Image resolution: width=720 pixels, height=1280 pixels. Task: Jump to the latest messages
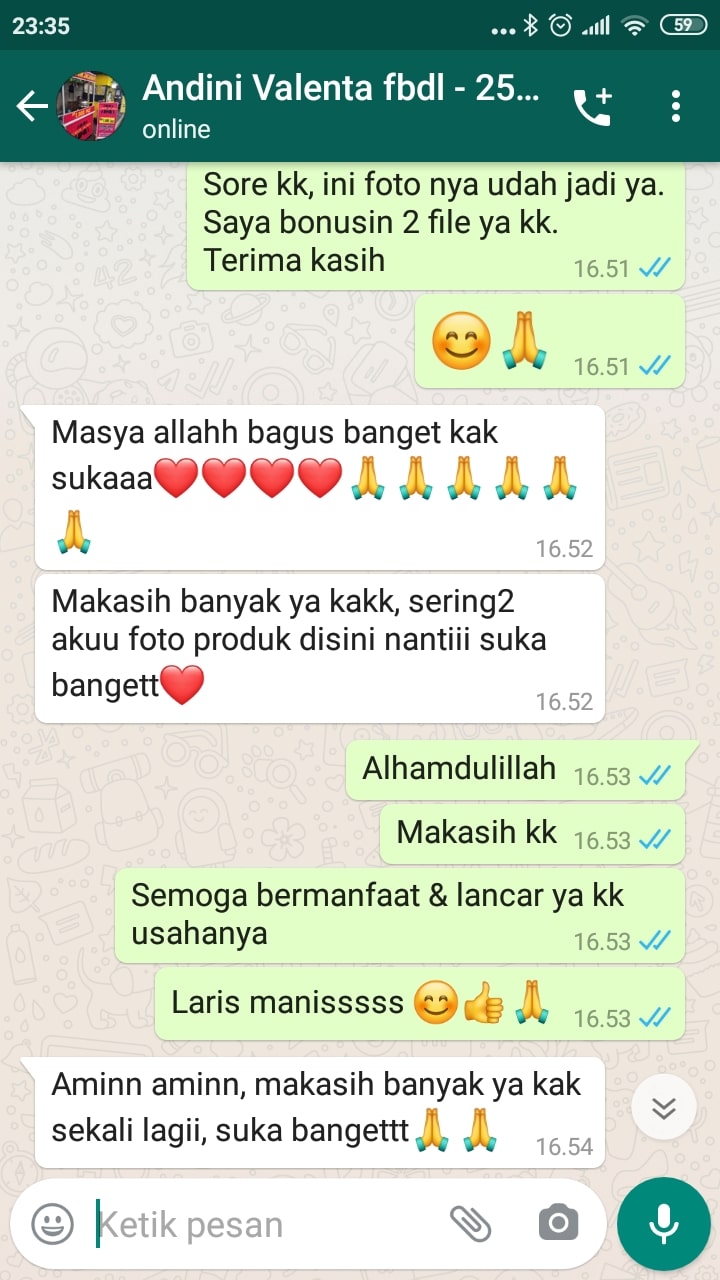click(664, 1108)
